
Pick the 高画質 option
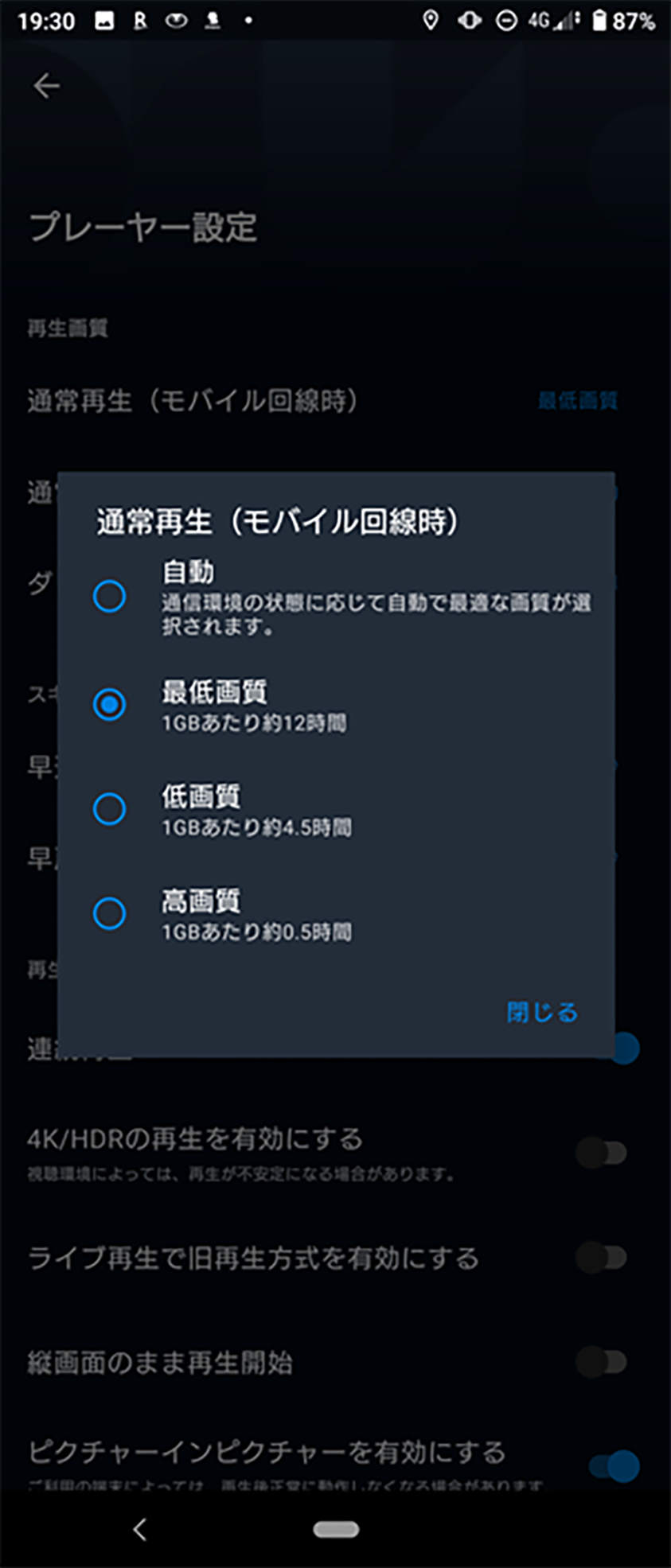[x=110, y=913]
